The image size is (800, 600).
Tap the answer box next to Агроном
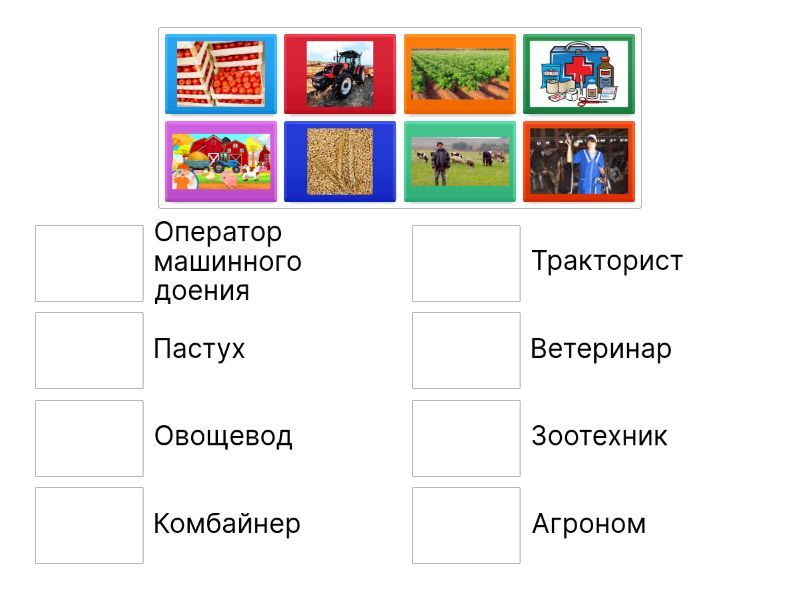(x=466, y=525)
